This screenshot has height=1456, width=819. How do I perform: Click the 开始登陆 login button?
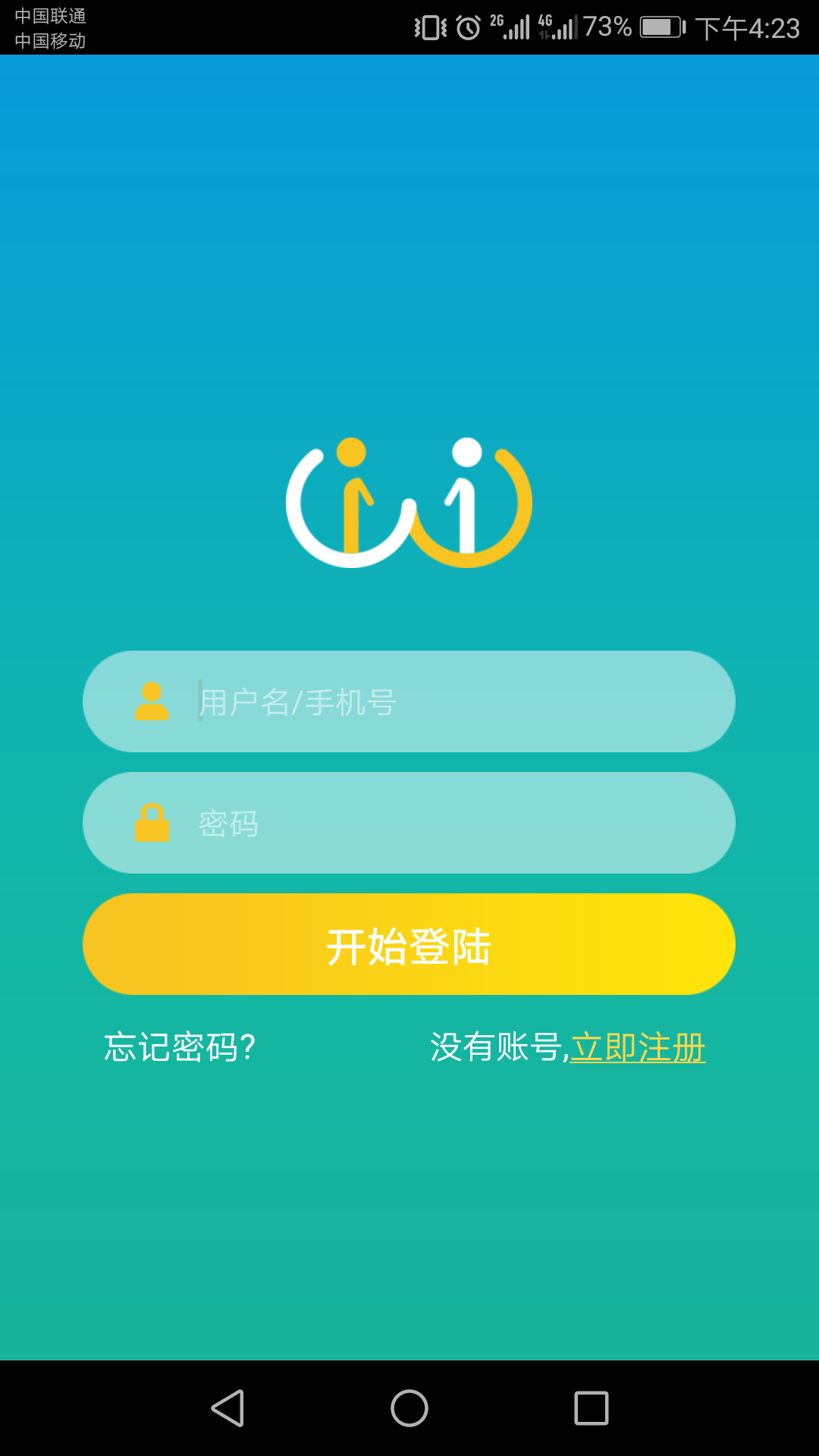pos(409,945)
